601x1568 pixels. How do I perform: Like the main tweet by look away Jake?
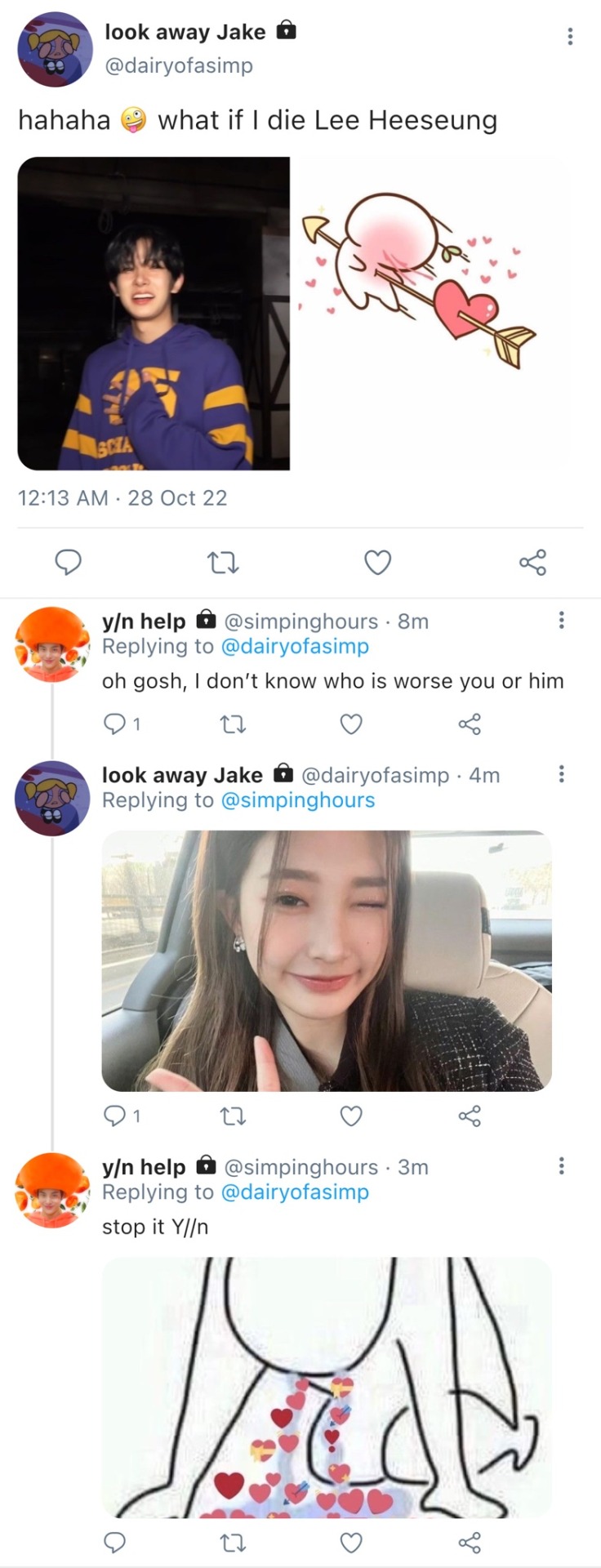click(377, 563)
